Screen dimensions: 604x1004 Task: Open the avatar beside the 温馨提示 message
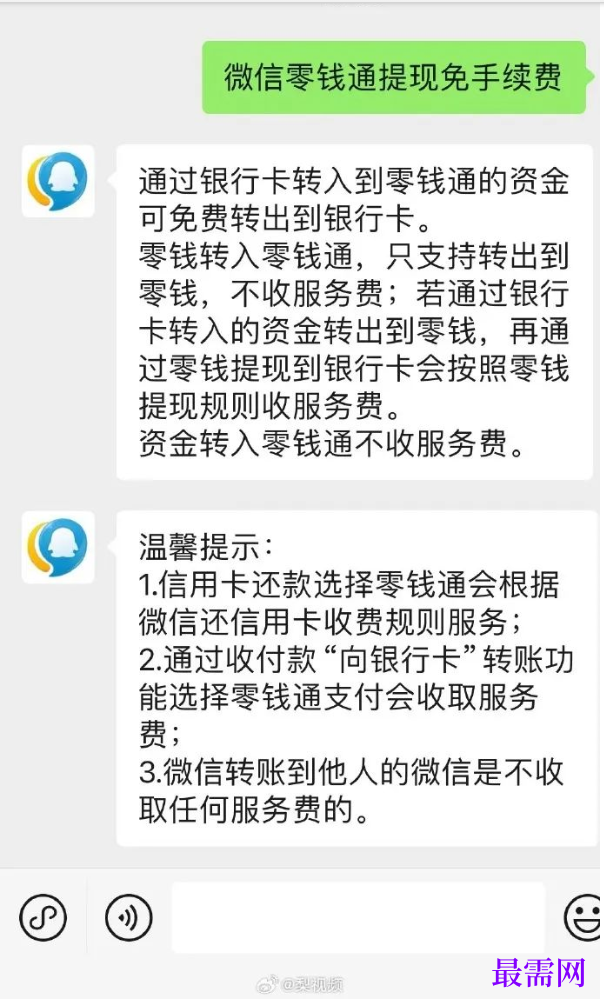click(x=58, y=547)
